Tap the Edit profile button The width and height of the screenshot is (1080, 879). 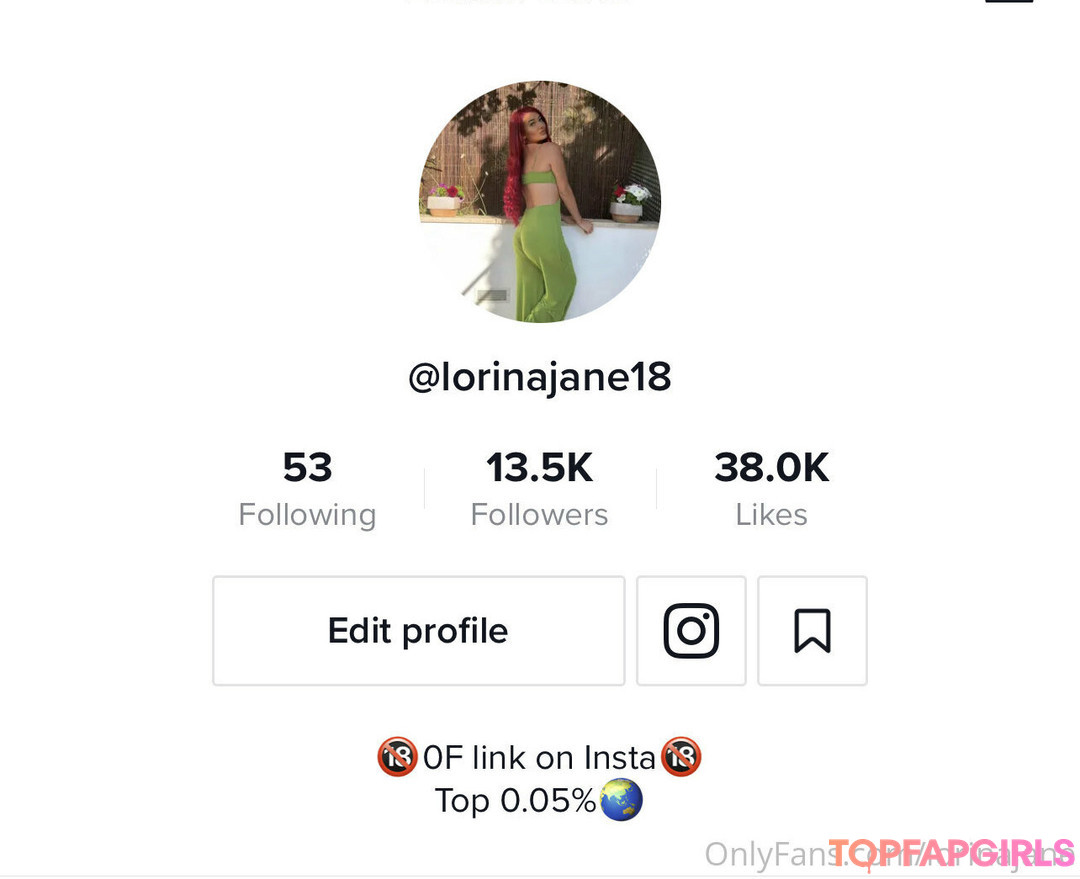(x=418, y=631)
